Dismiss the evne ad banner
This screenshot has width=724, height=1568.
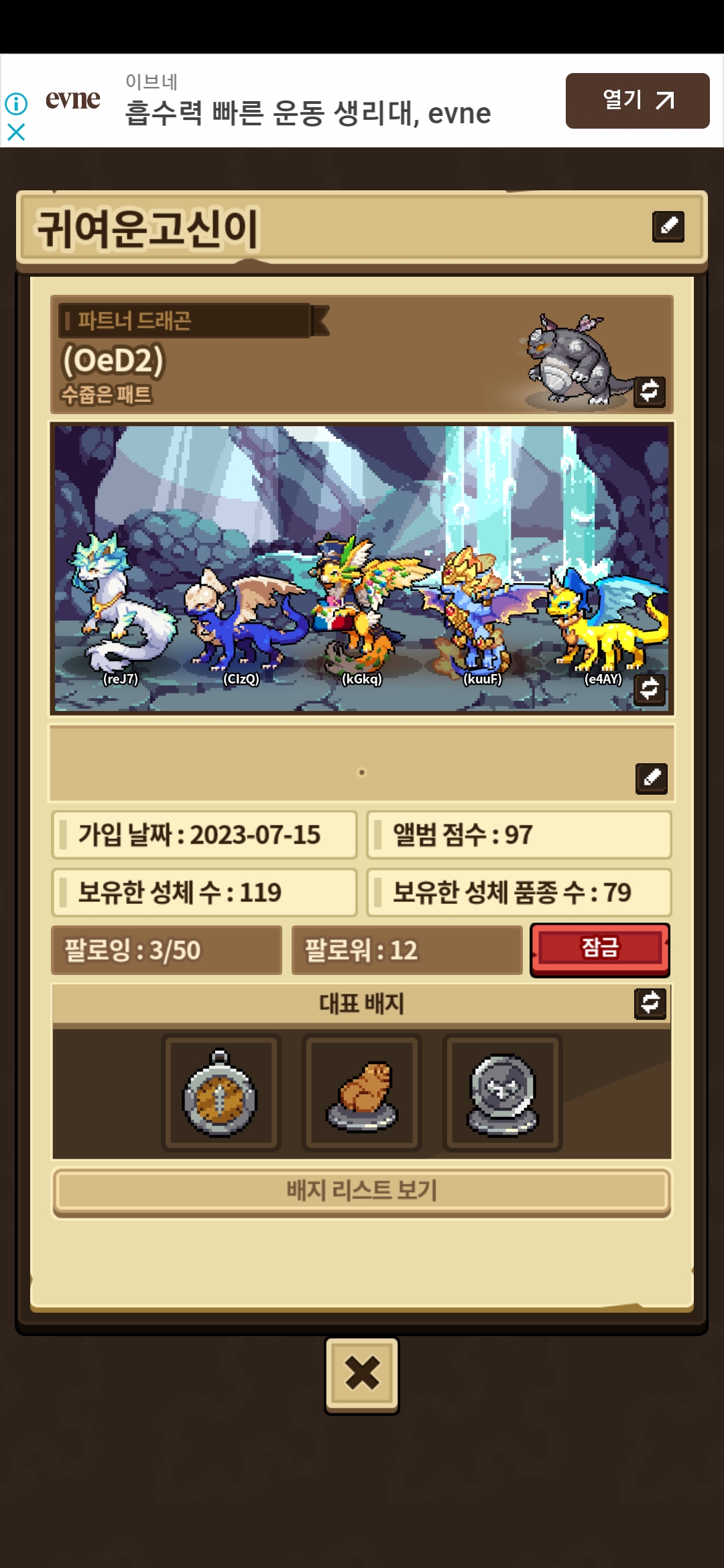[x=16, y=132]
